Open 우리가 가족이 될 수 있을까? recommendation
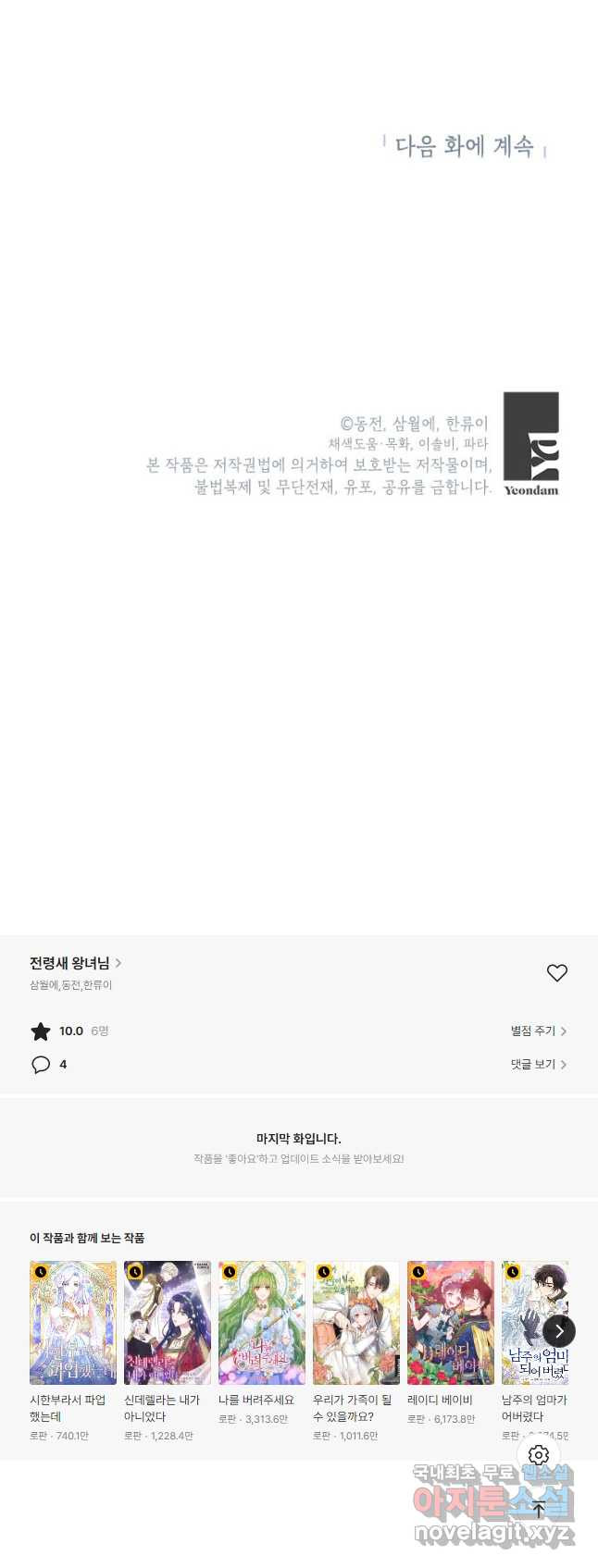The width and height of the screenshot is (598, 1568). point(356,1323)
